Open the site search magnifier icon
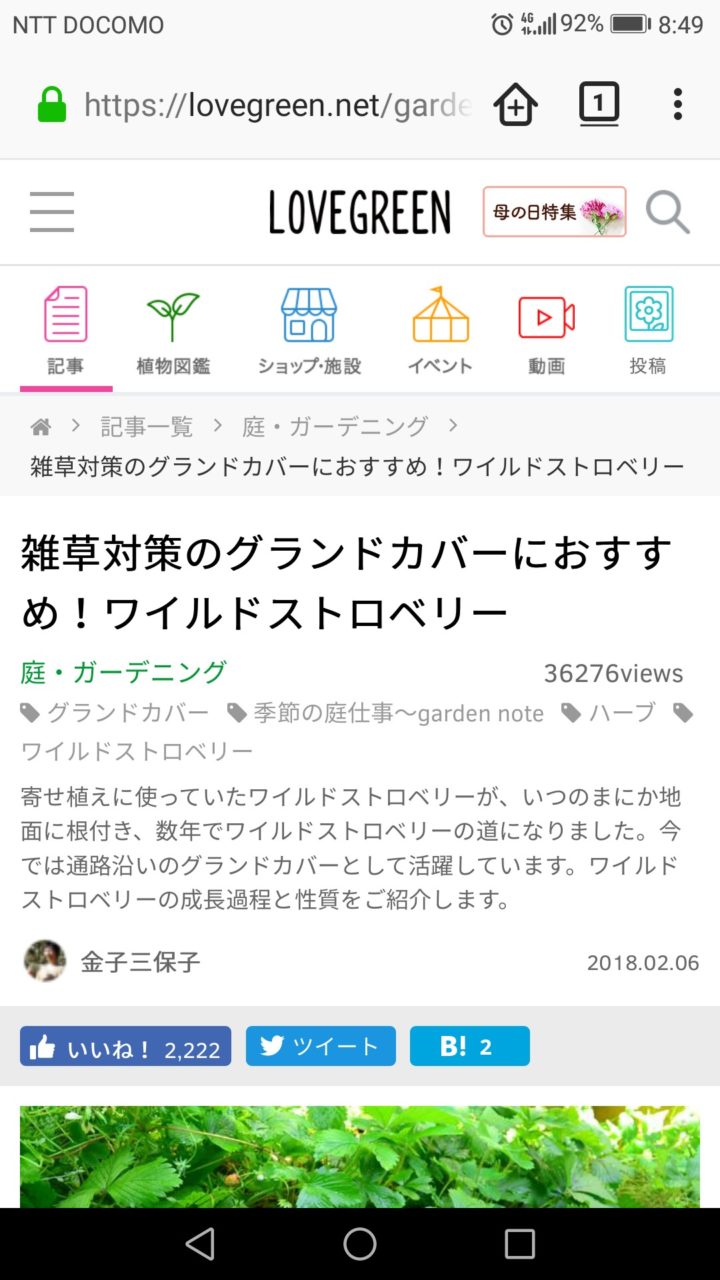720x1280 pixels. 666,211
